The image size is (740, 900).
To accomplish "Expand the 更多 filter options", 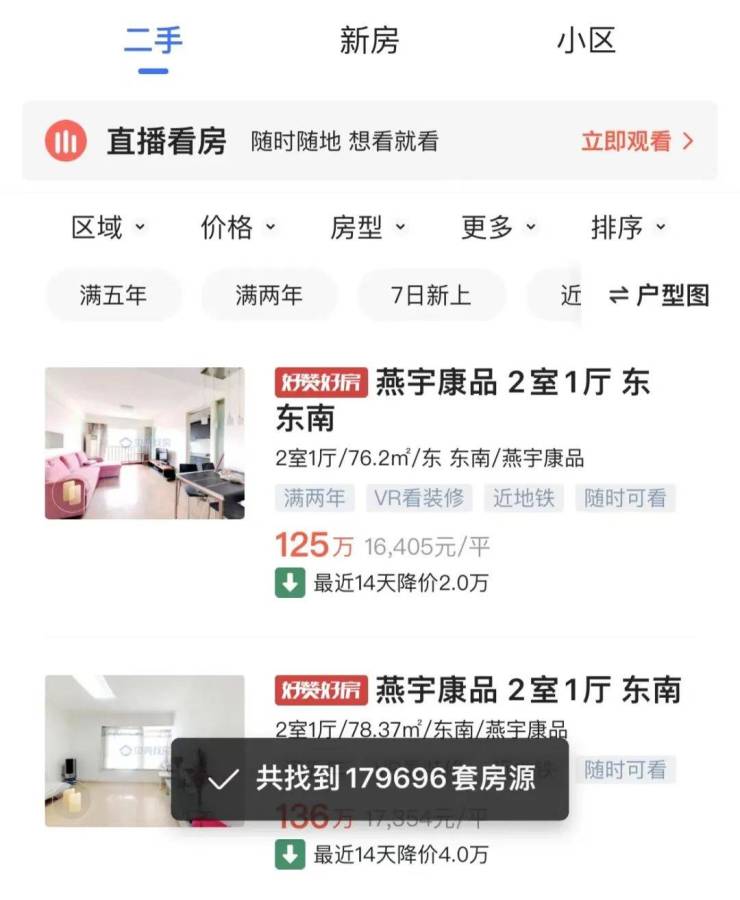I will 498,228.
